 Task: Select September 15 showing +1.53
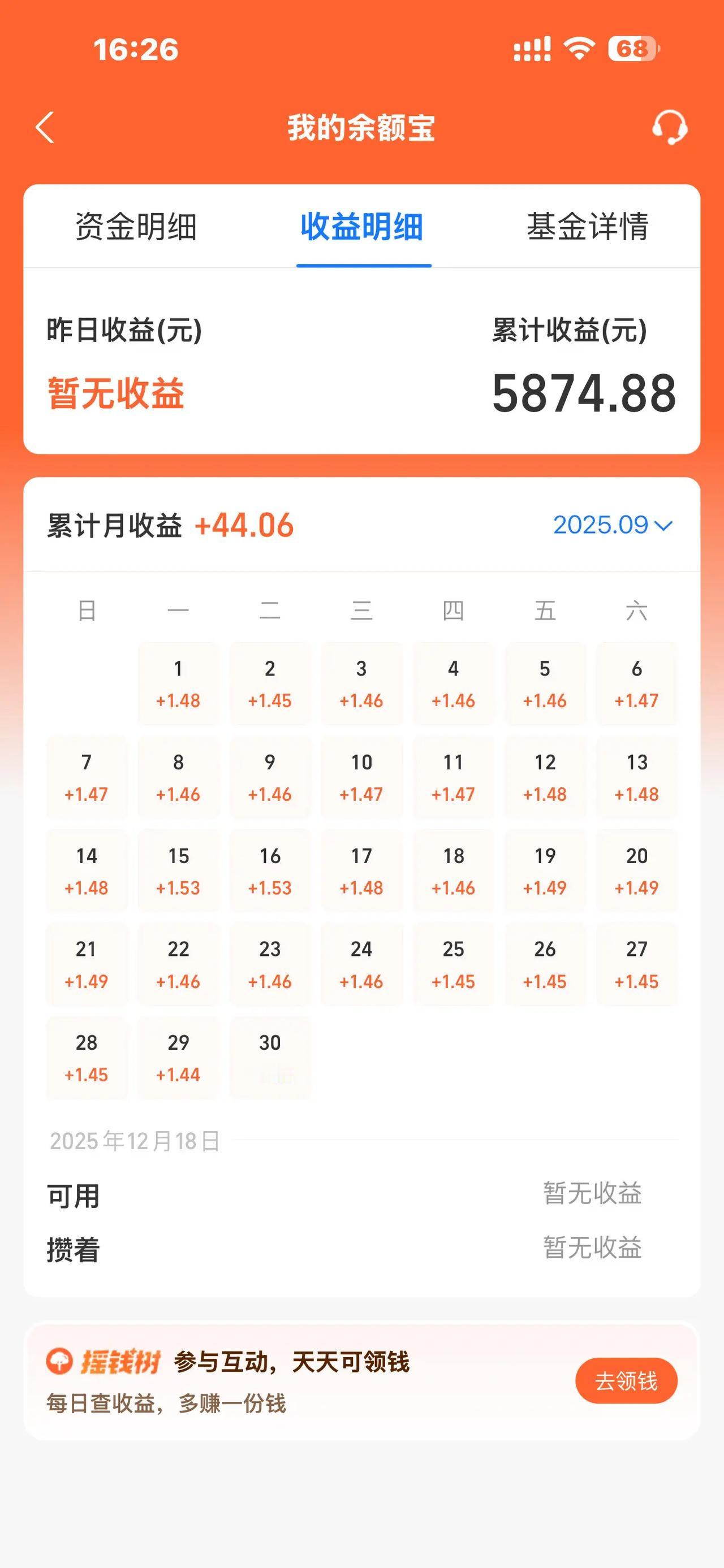click(178, 872)
